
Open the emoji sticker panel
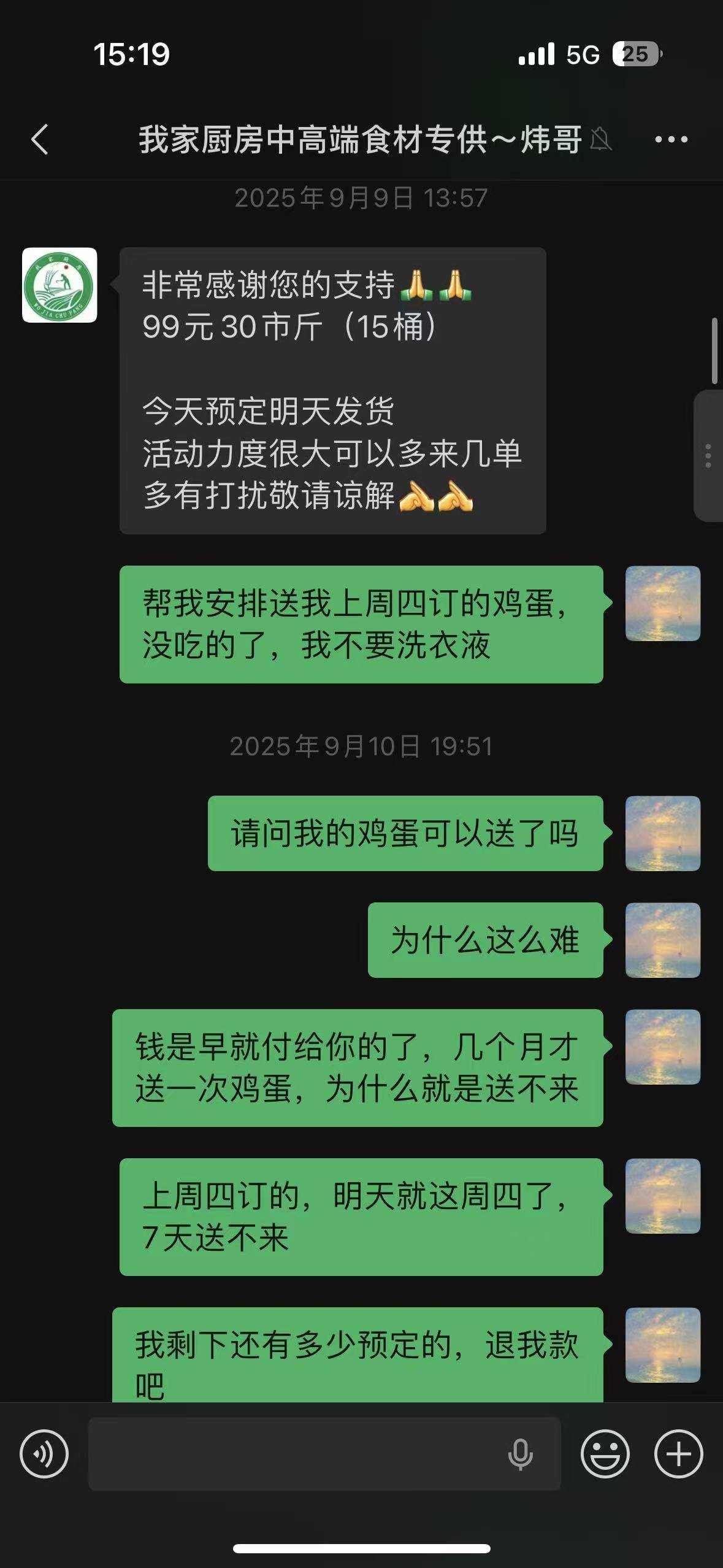point(605,1453)
